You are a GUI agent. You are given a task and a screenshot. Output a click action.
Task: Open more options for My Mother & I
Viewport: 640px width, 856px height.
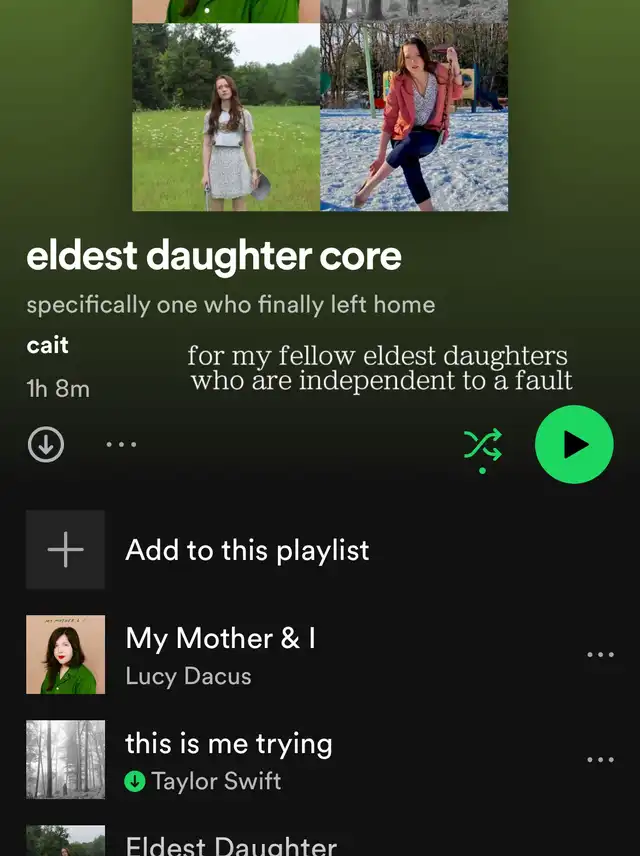(600, 654)
